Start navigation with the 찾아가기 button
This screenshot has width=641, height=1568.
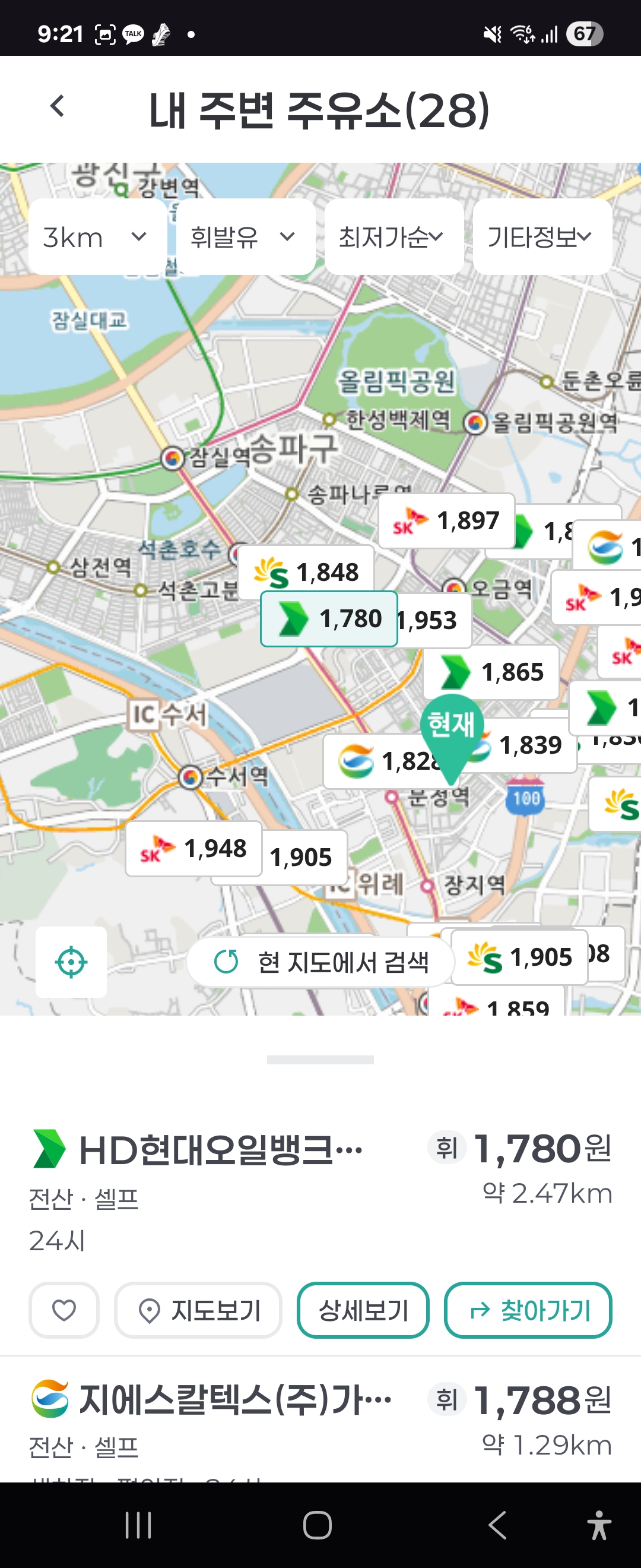click(x=528, y=1310)
